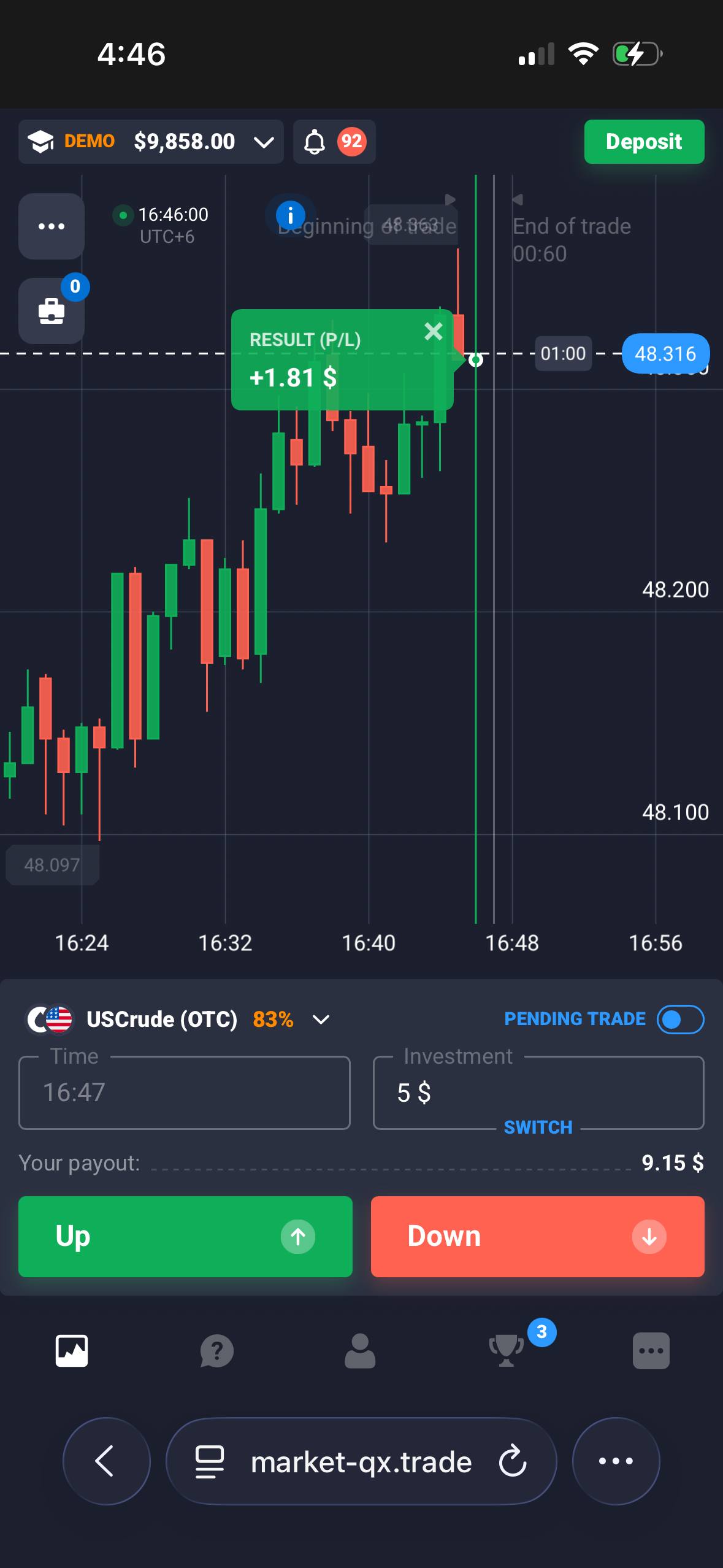Tap SWITCH under Investment
Screen dimensions: 723x1568
click(x=538, y=1127)
